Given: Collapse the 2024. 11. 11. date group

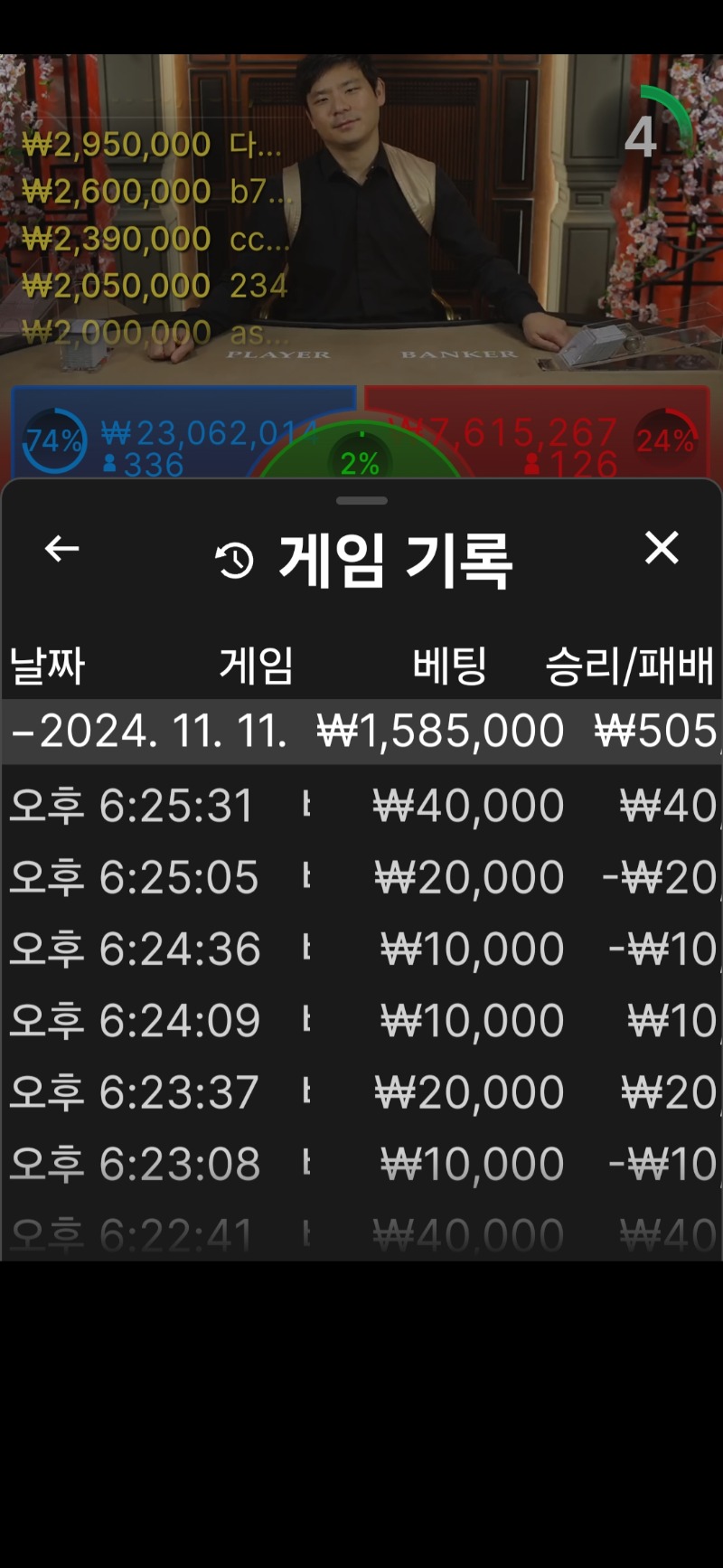Looking at the screenshot, I should tap(361, 732).
